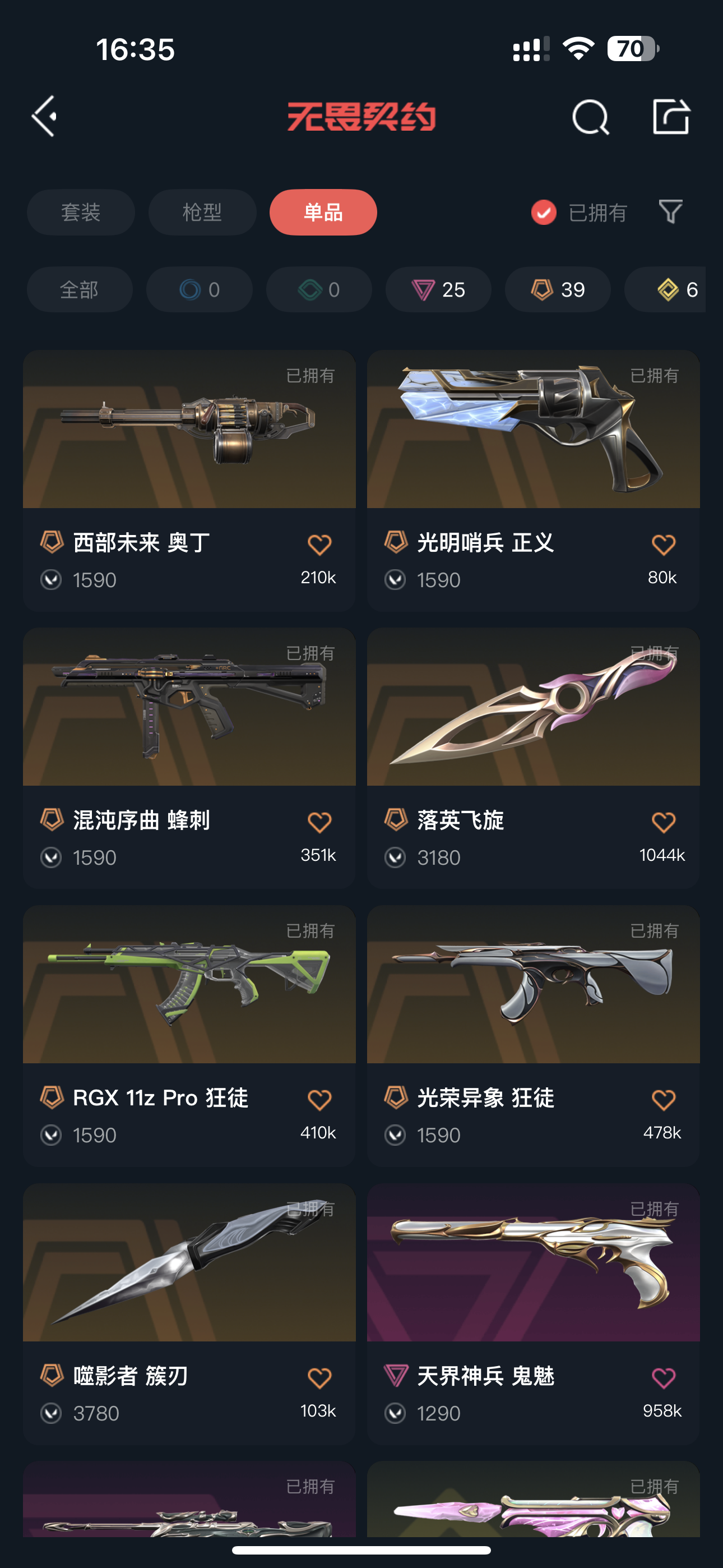Screen dimensions: 723x1568
Task: Open the funnel filter icon
Action: tap(671, 212)
